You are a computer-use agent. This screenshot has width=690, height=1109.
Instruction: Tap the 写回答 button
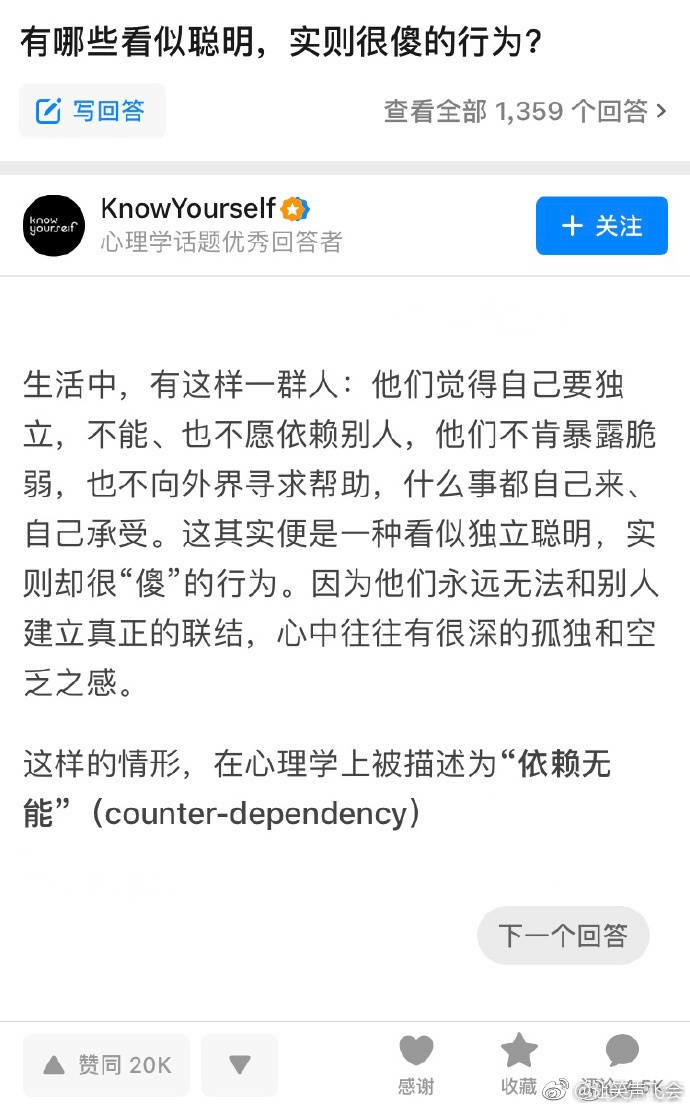click(92, 111)
